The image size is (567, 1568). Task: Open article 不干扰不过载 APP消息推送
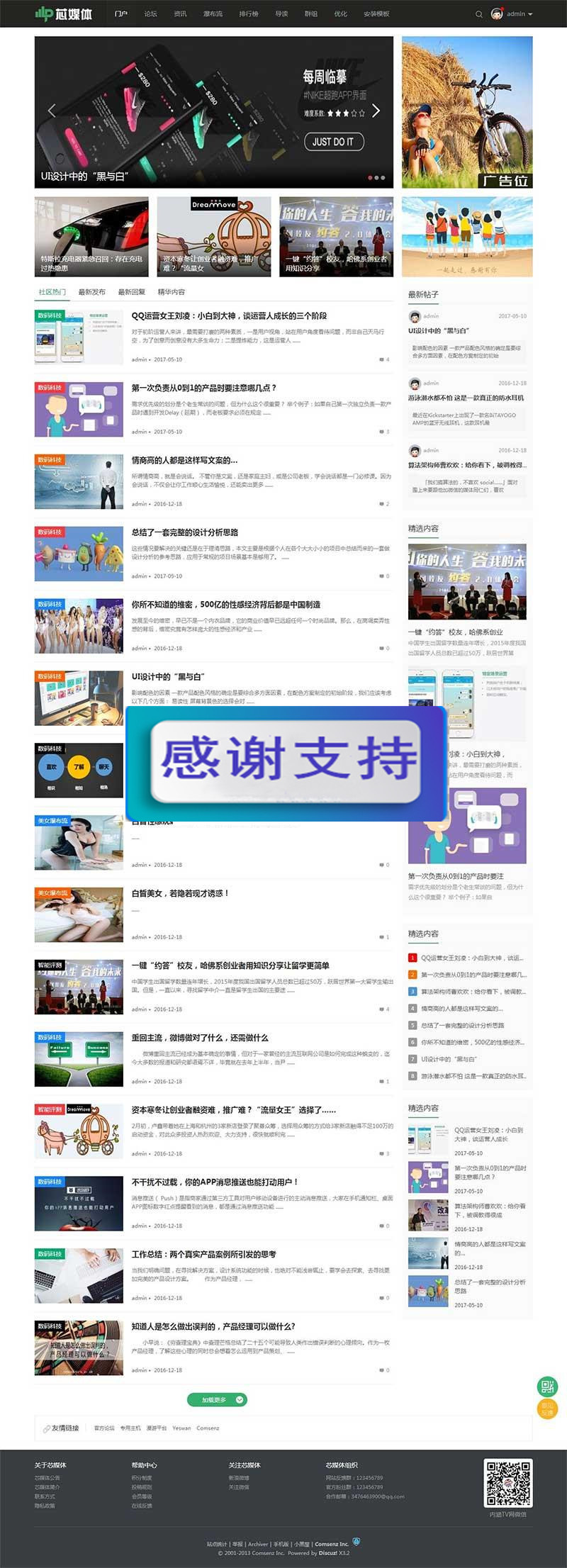(214, 1182)
